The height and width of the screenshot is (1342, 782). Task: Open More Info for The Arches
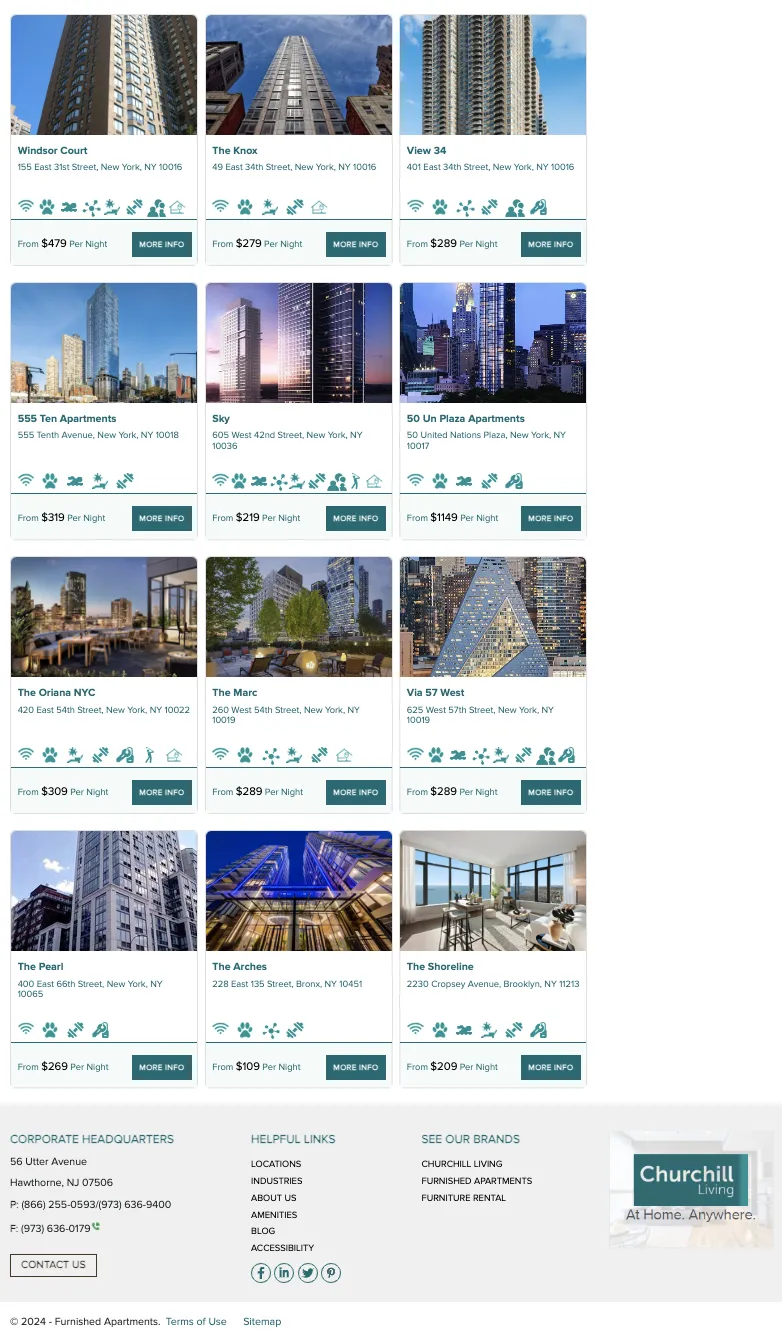(356, 1067)
